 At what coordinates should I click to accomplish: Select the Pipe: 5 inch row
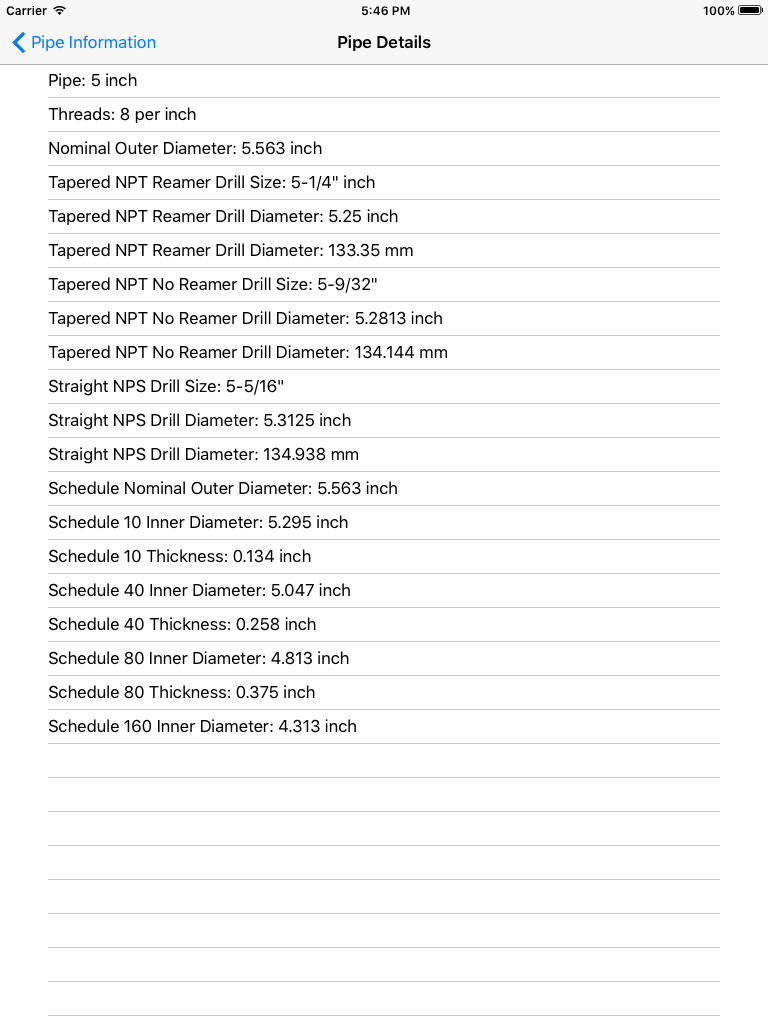coord(384,81)
